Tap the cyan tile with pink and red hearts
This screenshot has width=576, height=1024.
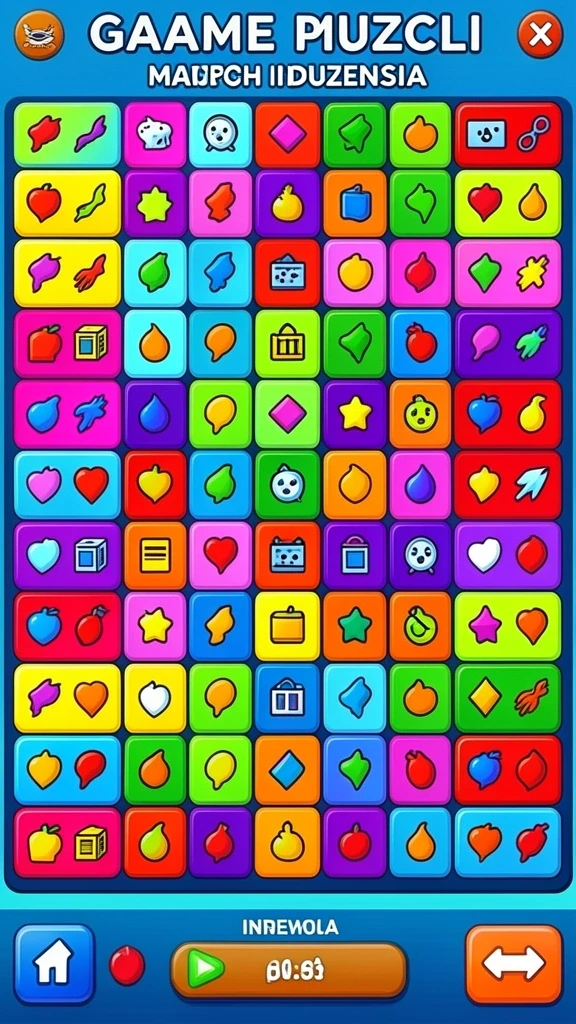point(67,484)
